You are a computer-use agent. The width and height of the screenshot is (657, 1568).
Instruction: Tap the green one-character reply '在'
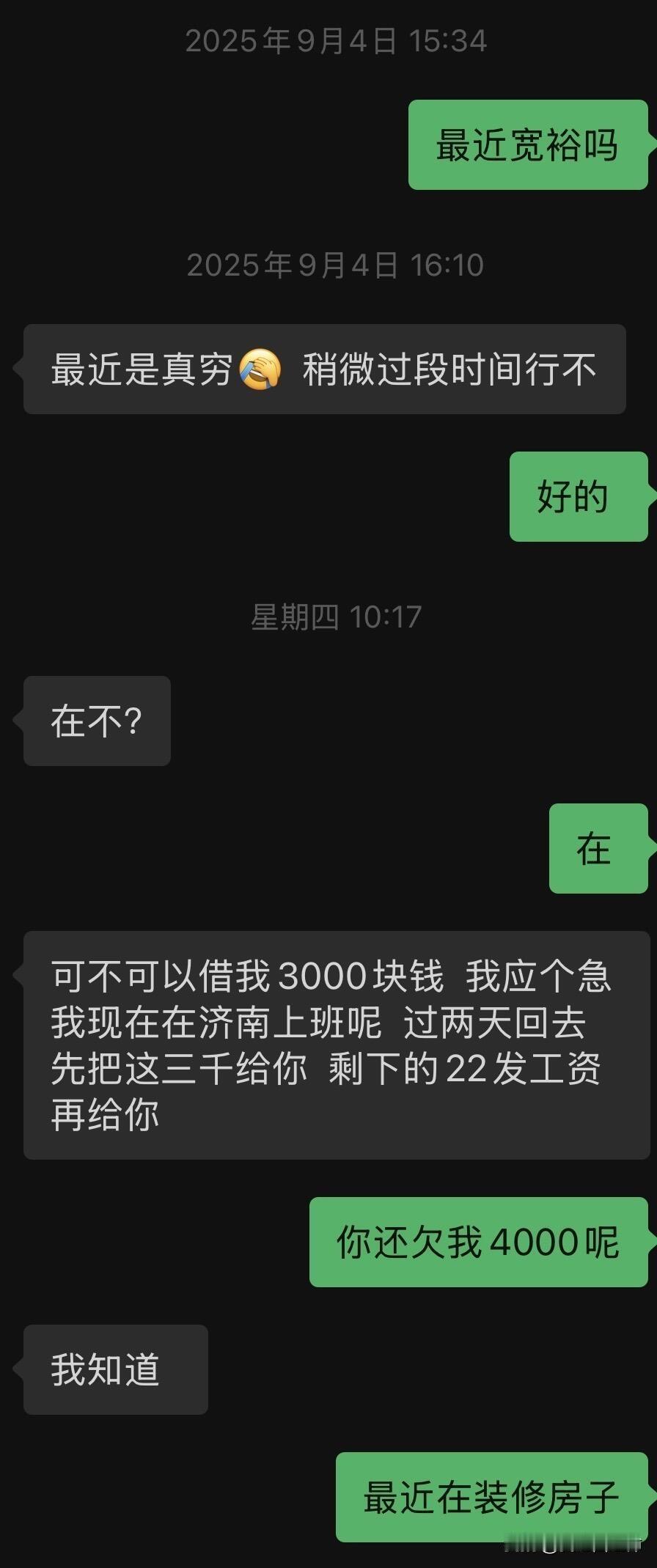[597, 849]
